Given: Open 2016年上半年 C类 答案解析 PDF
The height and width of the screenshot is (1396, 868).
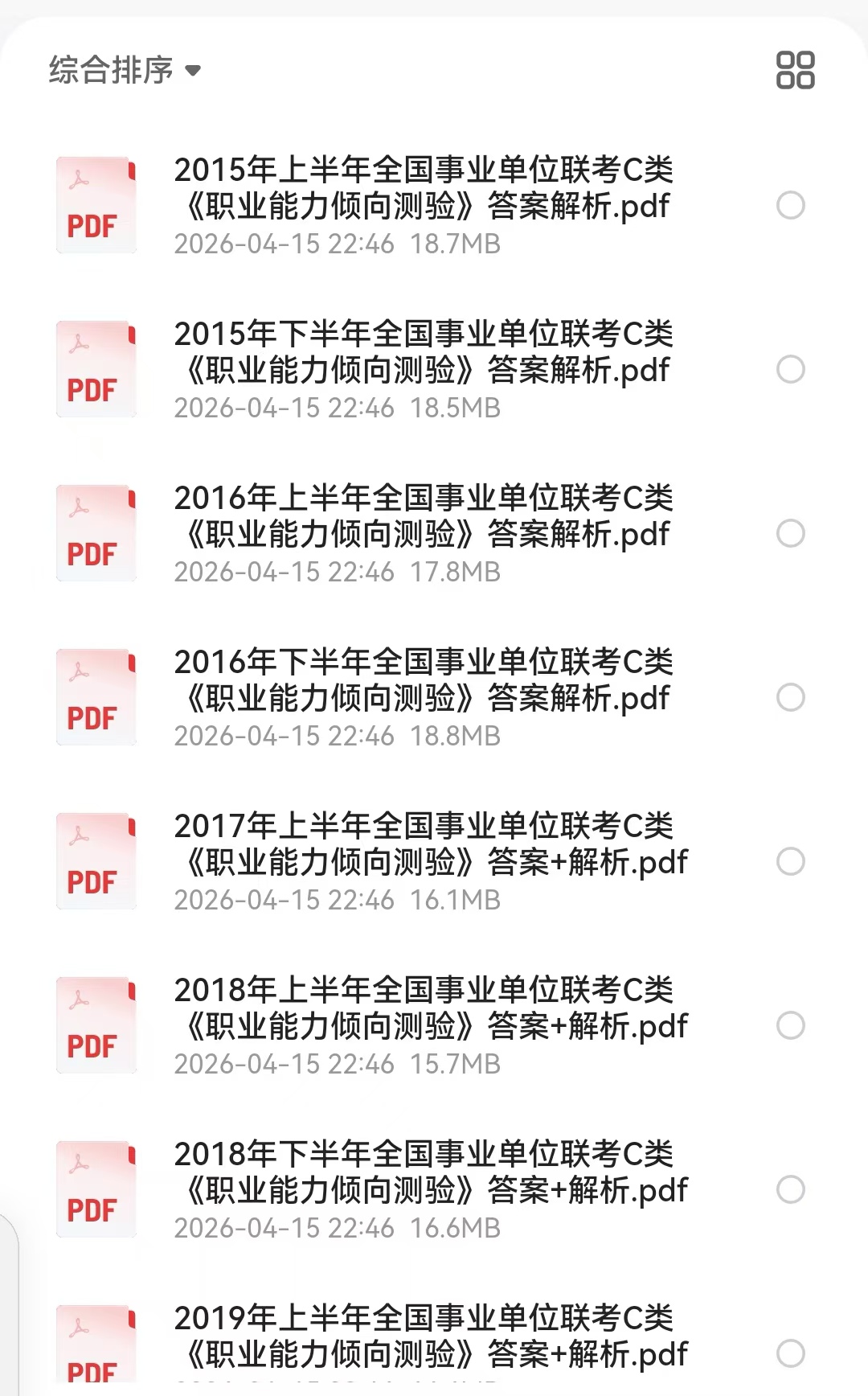Looking at the screenshot, I should tap(423, 516).
